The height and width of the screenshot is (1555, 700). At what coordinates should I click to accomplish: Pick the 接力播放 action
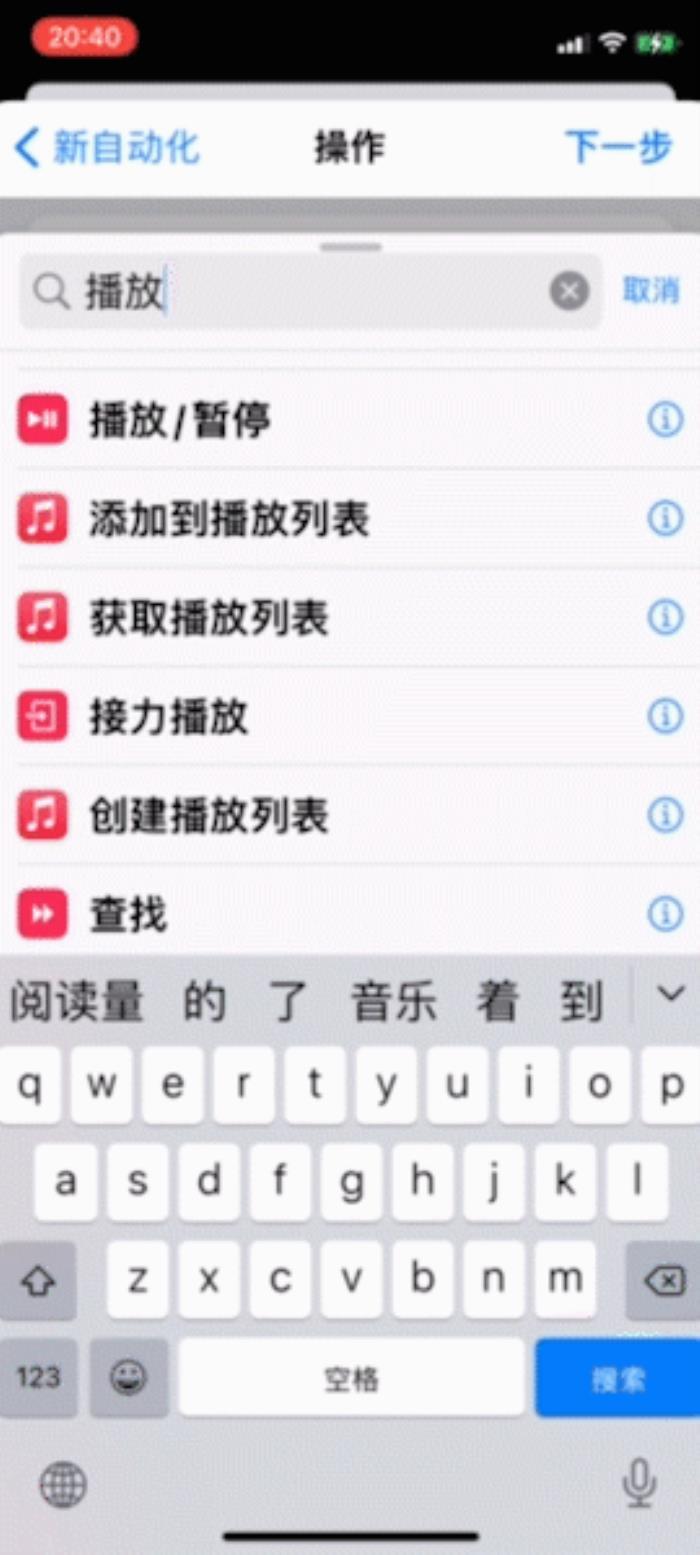coord(170,717)
